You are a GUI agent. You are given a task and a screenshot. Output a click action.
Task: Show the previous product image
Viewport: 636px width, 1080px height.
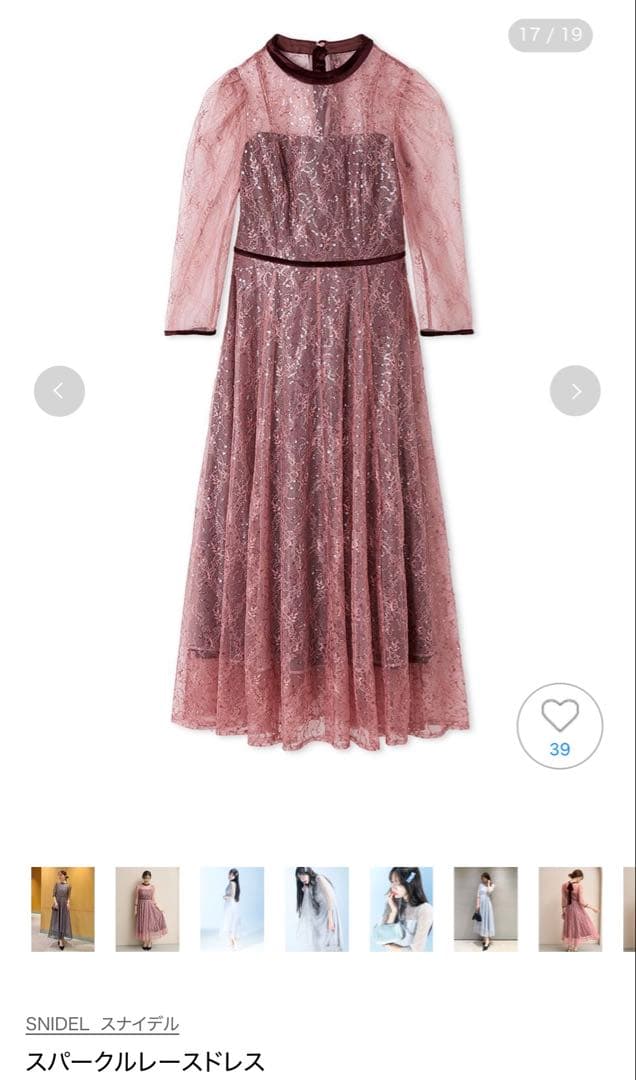coord(59,391)
